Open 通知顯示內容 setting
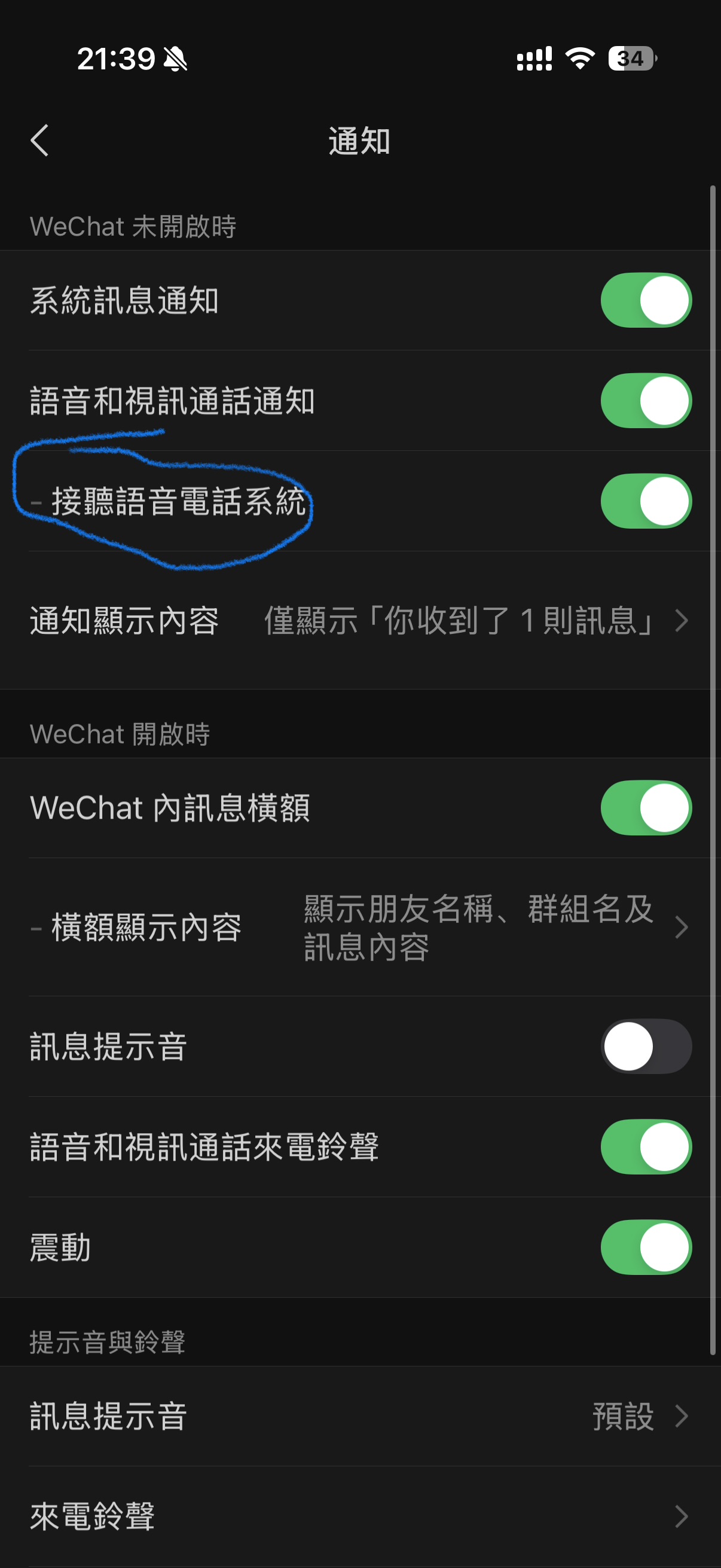Screen dimensions: 721x1568 tap(360, 621)
